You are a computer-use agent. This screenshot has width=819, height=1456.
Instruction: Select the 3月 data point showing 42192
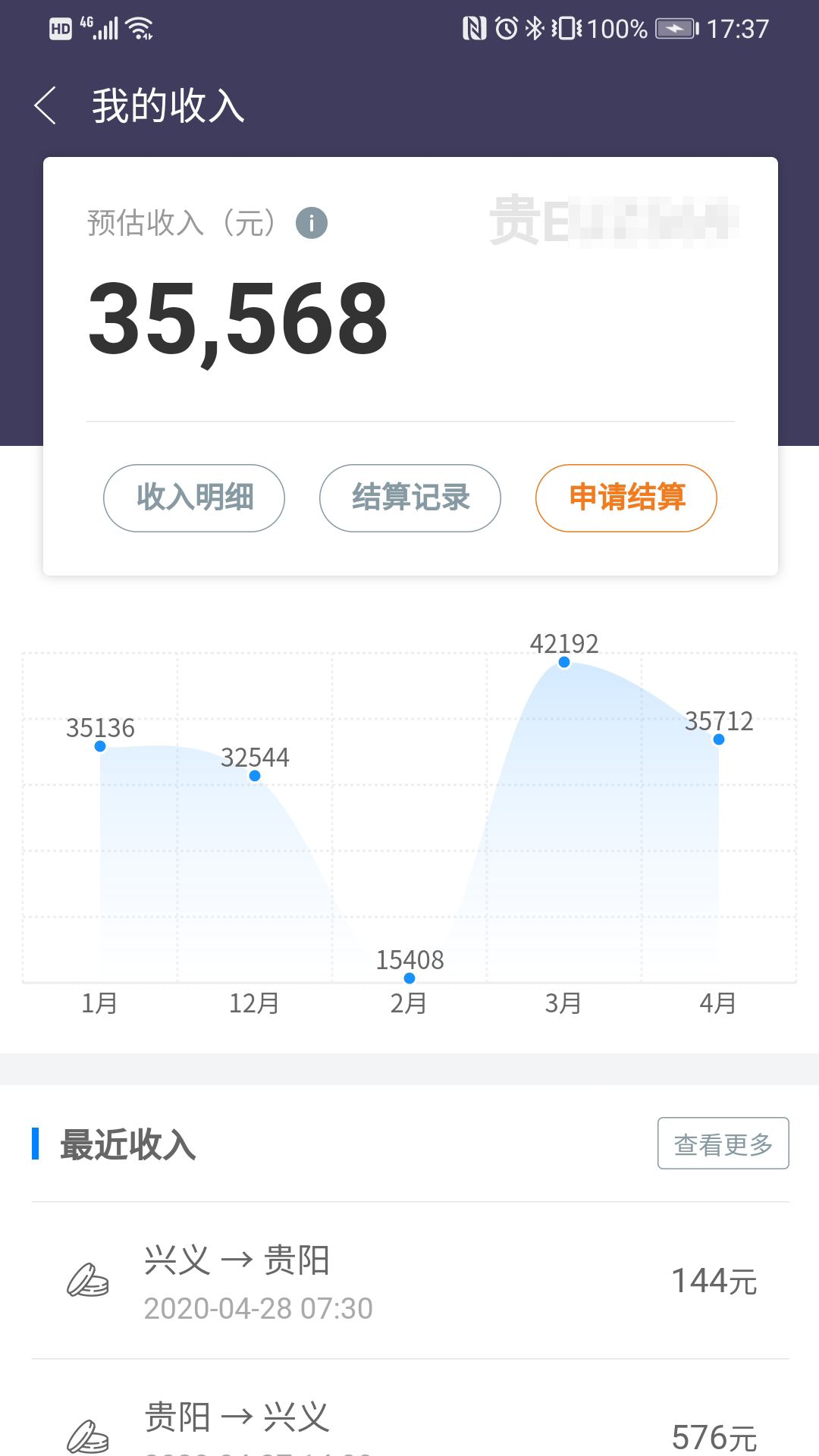tap(563, 662)
